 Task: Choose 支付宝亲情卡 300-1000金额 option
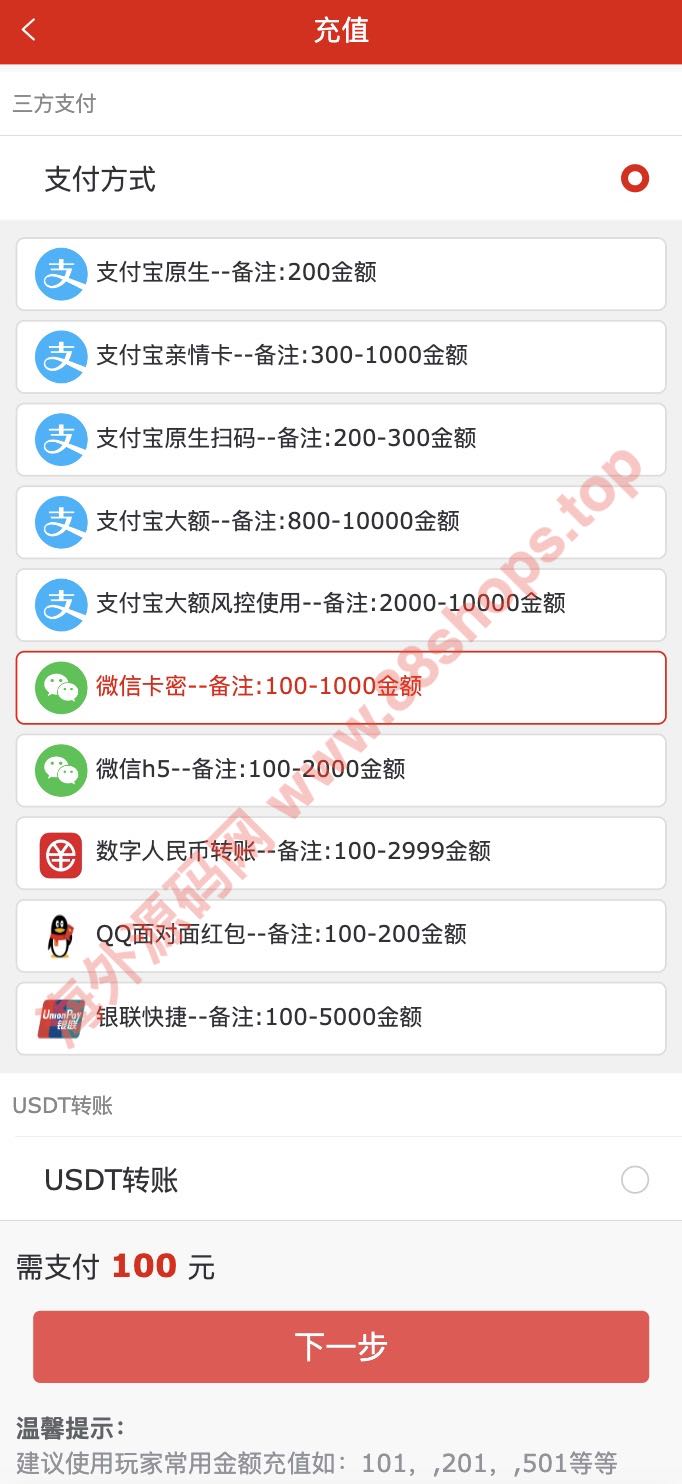pos(340,356)
